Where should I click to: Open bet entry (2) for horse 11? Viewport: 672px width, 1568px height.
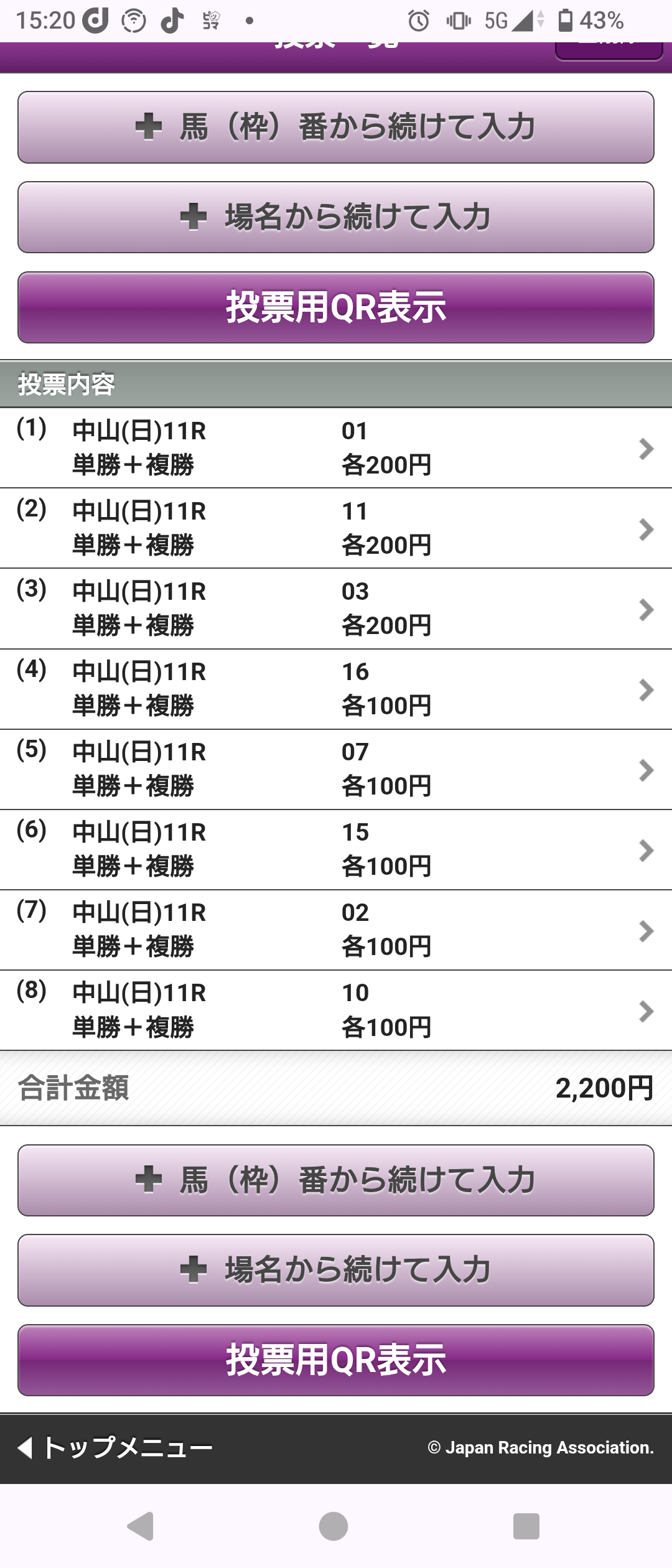point(336,528)
